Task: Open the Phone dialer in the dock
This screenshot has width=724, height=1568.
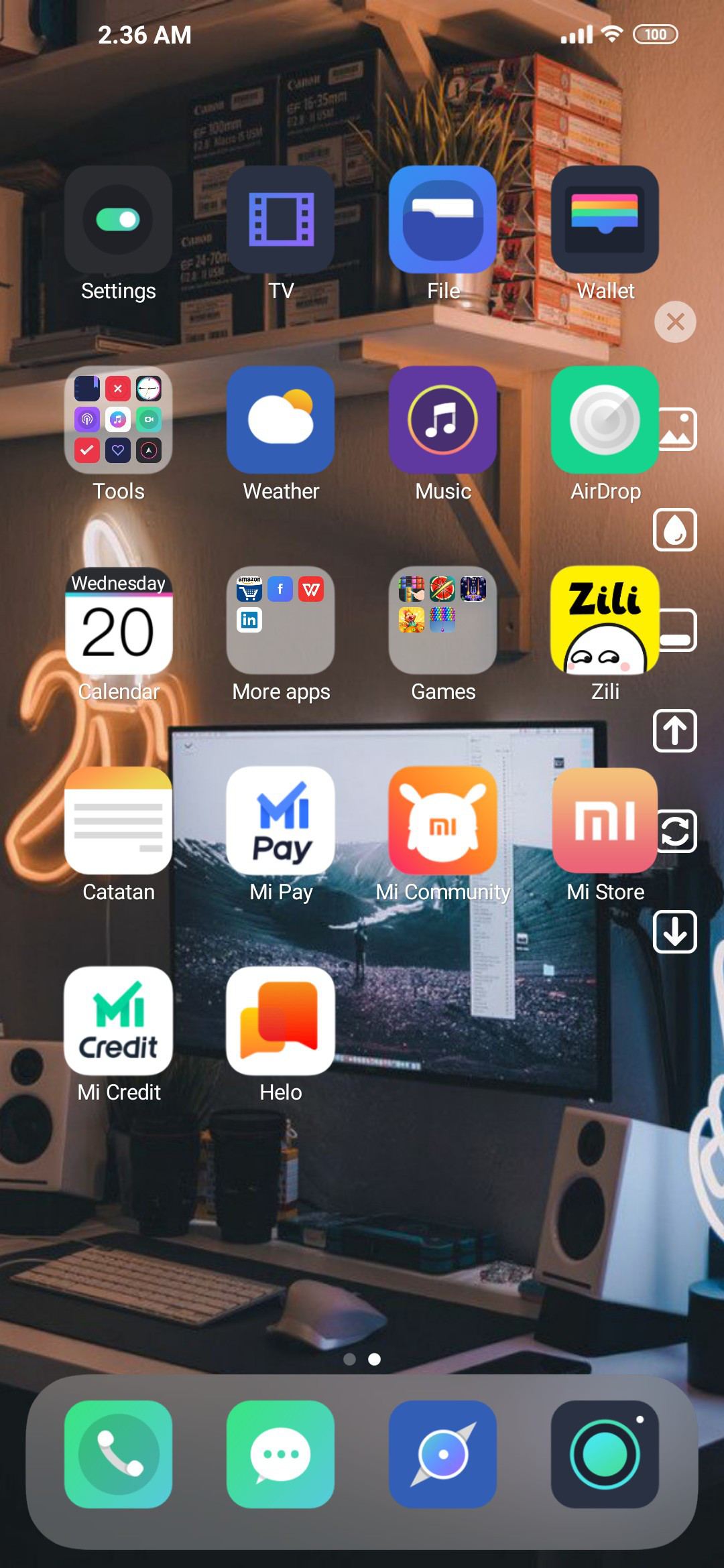Action: click(118, 1454)
